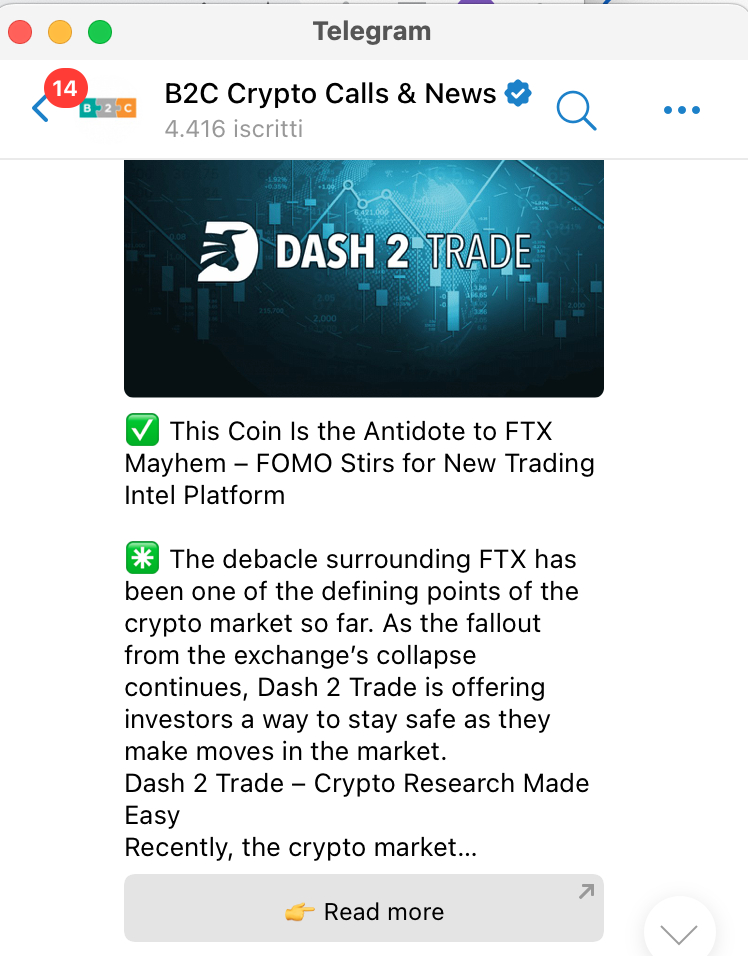
Task: Go back to the chat list
Action: (40, 108)
